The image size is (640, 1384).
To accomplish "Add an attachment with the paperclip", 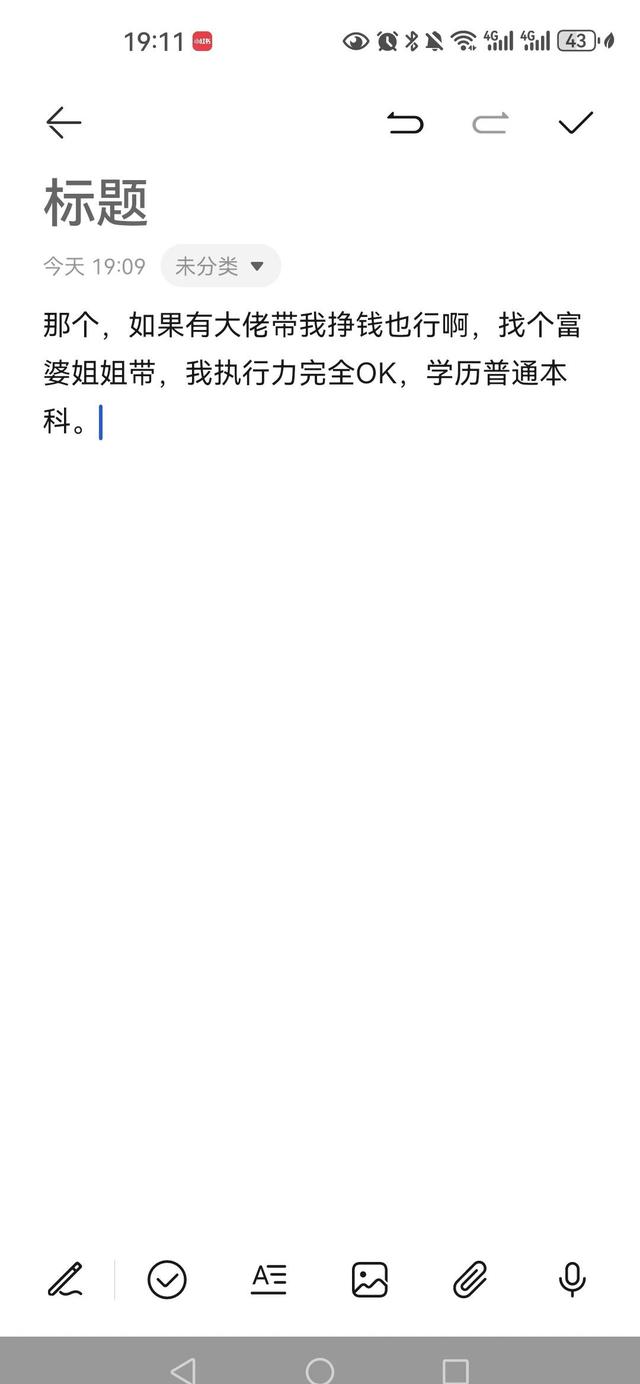I will click(x=471, y=1279).
